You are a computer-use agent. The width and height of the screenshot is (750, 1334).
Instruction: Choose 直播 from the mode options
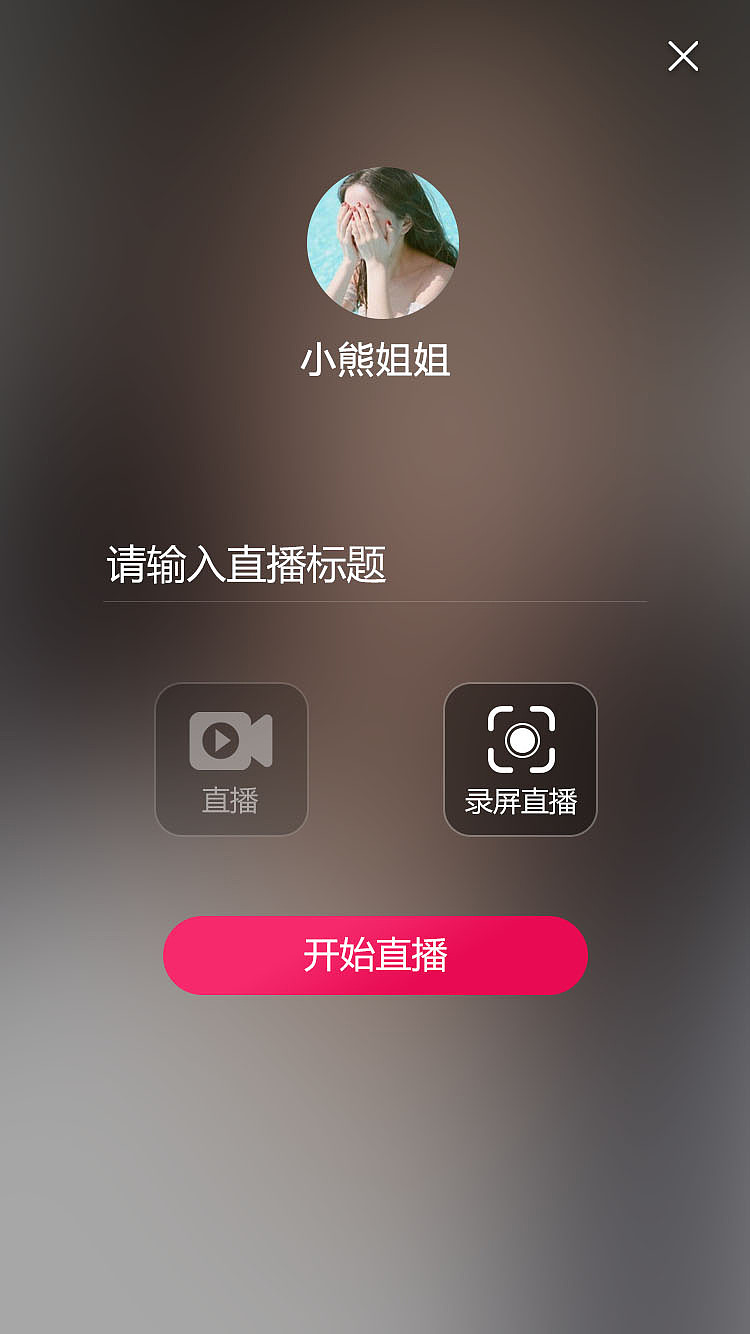coord(231,758)
